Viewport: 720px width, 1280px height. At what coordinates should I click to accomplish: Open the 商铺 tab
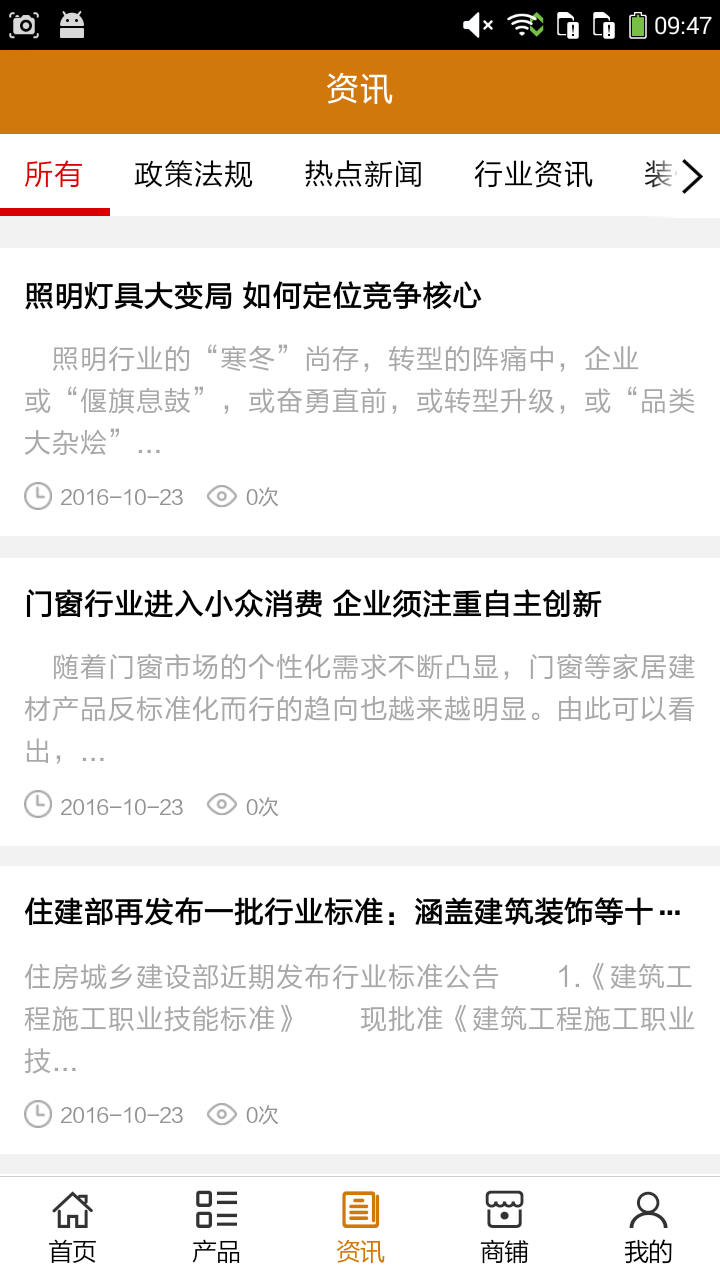(504, 1227)
